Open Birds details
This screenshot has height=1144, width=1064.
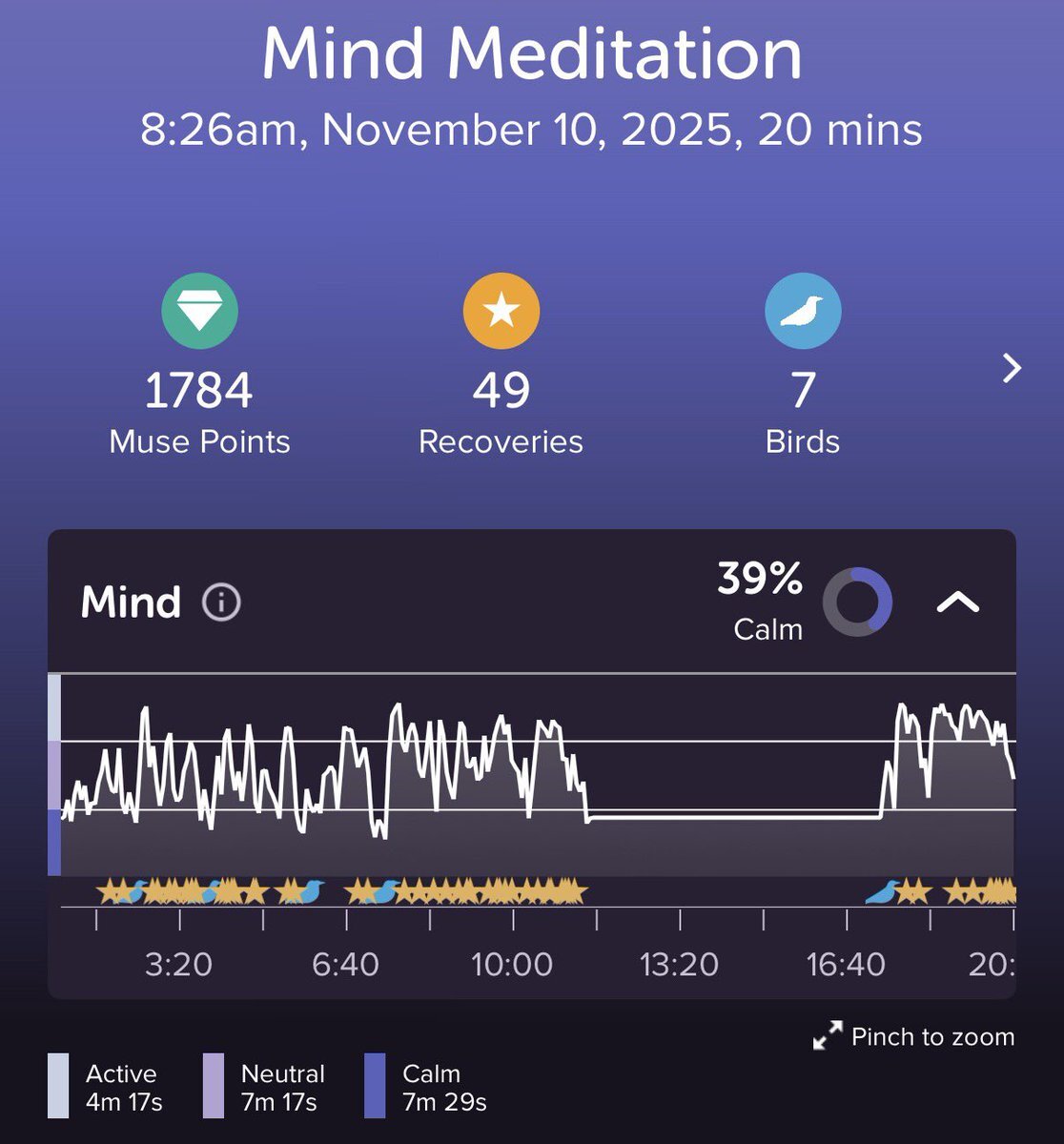(x=802, y=311)
